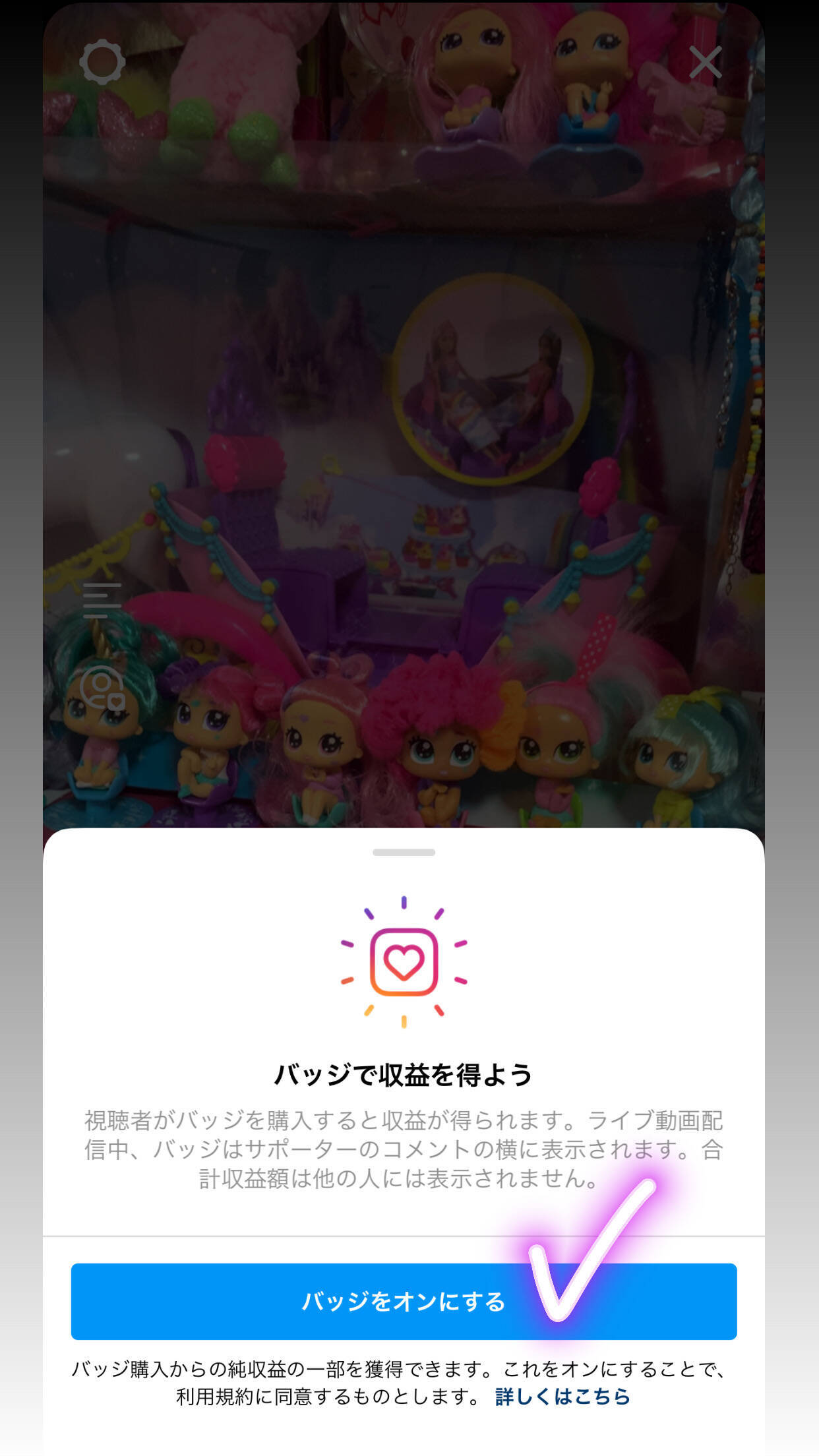Close the live camera screen
Screen dimensions: 819x1456
(705, 63)
